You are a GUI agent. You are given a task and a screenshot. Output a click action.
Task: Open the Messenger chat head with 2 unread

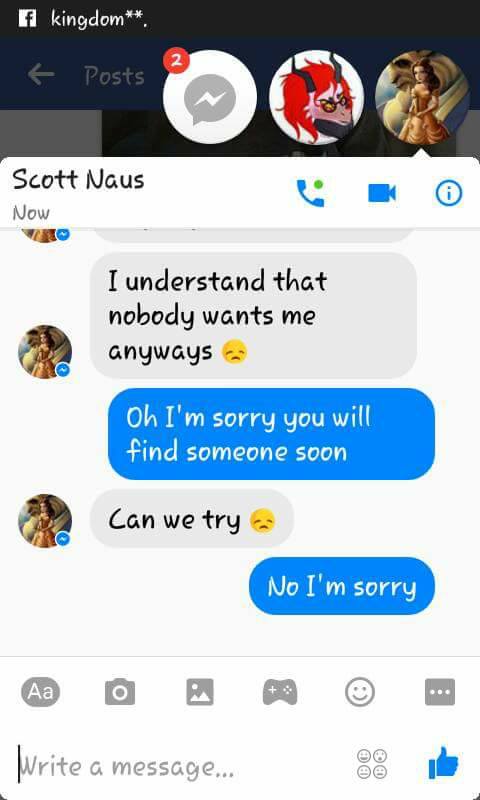210,97
